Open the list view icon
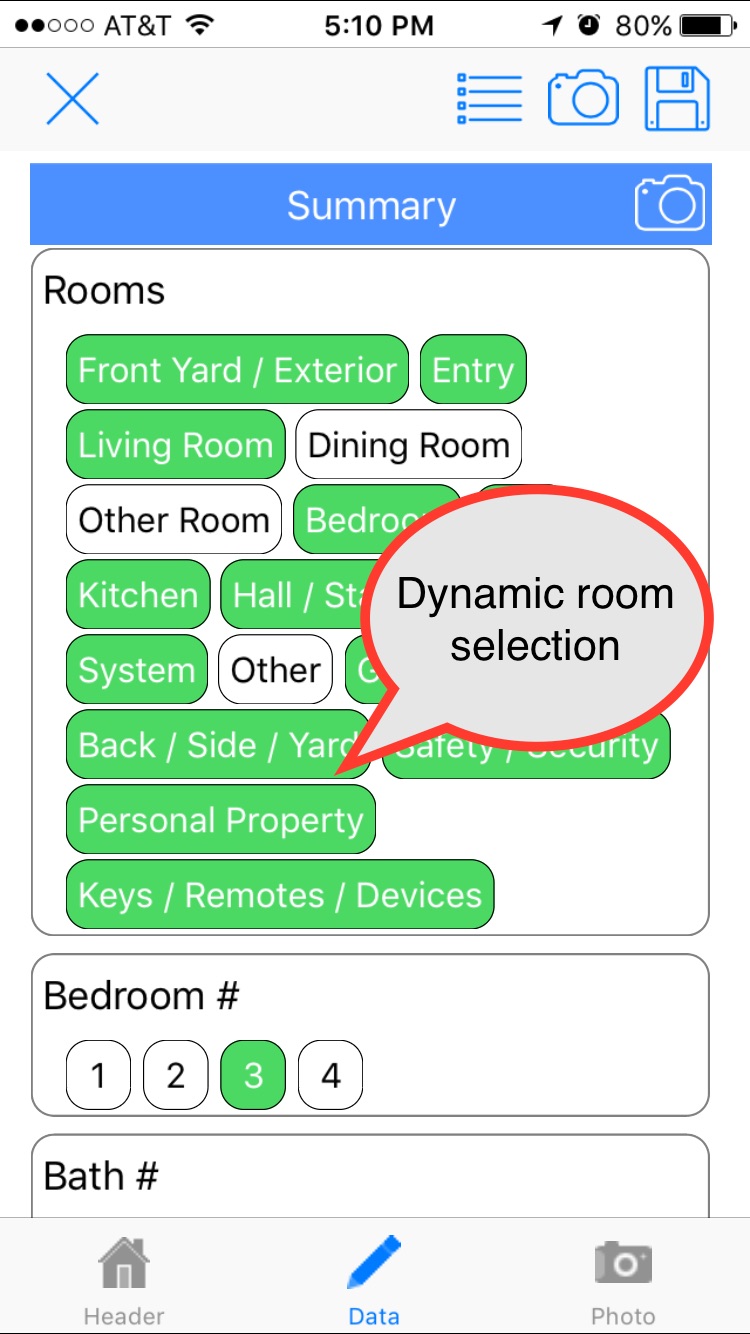This screenshot has width=750, height=1334. [x=489, y=98]
